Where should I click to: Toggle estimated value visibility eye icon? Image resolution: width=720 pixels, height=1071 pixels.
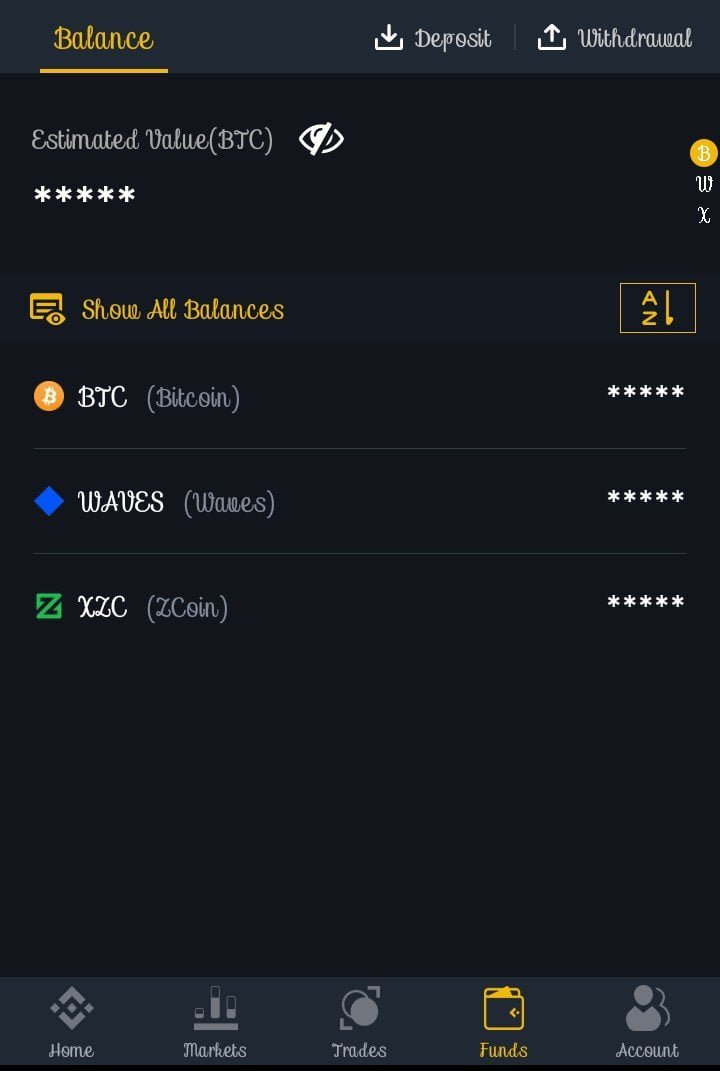point(321,139)
